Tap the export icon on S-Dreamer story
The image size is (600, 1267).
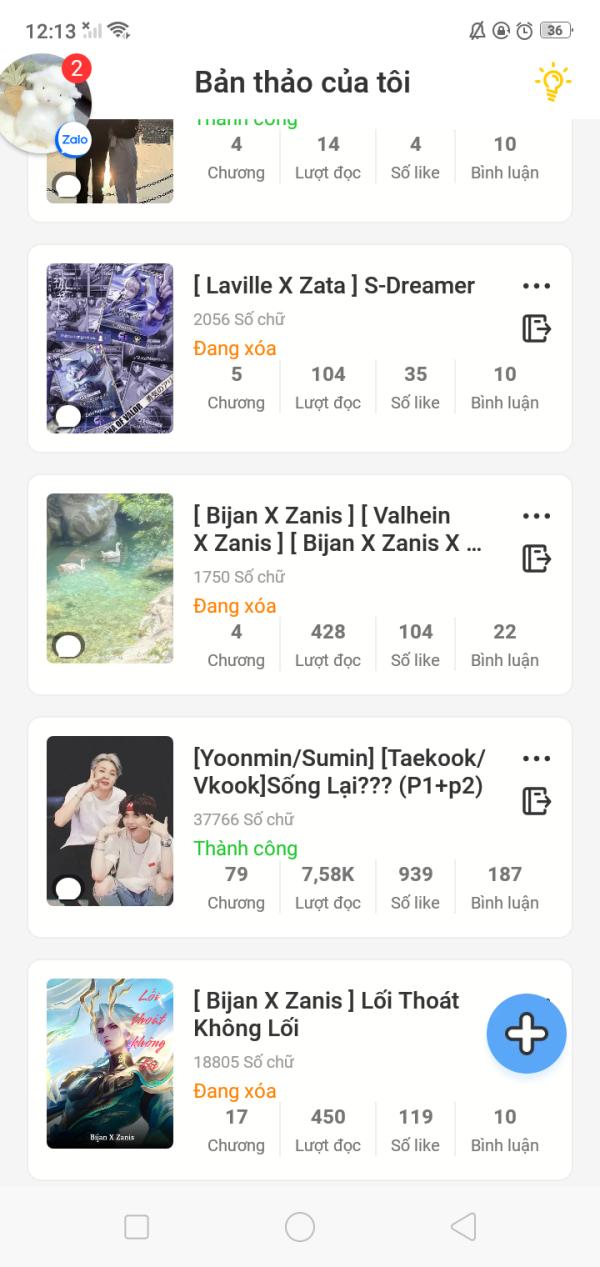click(536, 328)
